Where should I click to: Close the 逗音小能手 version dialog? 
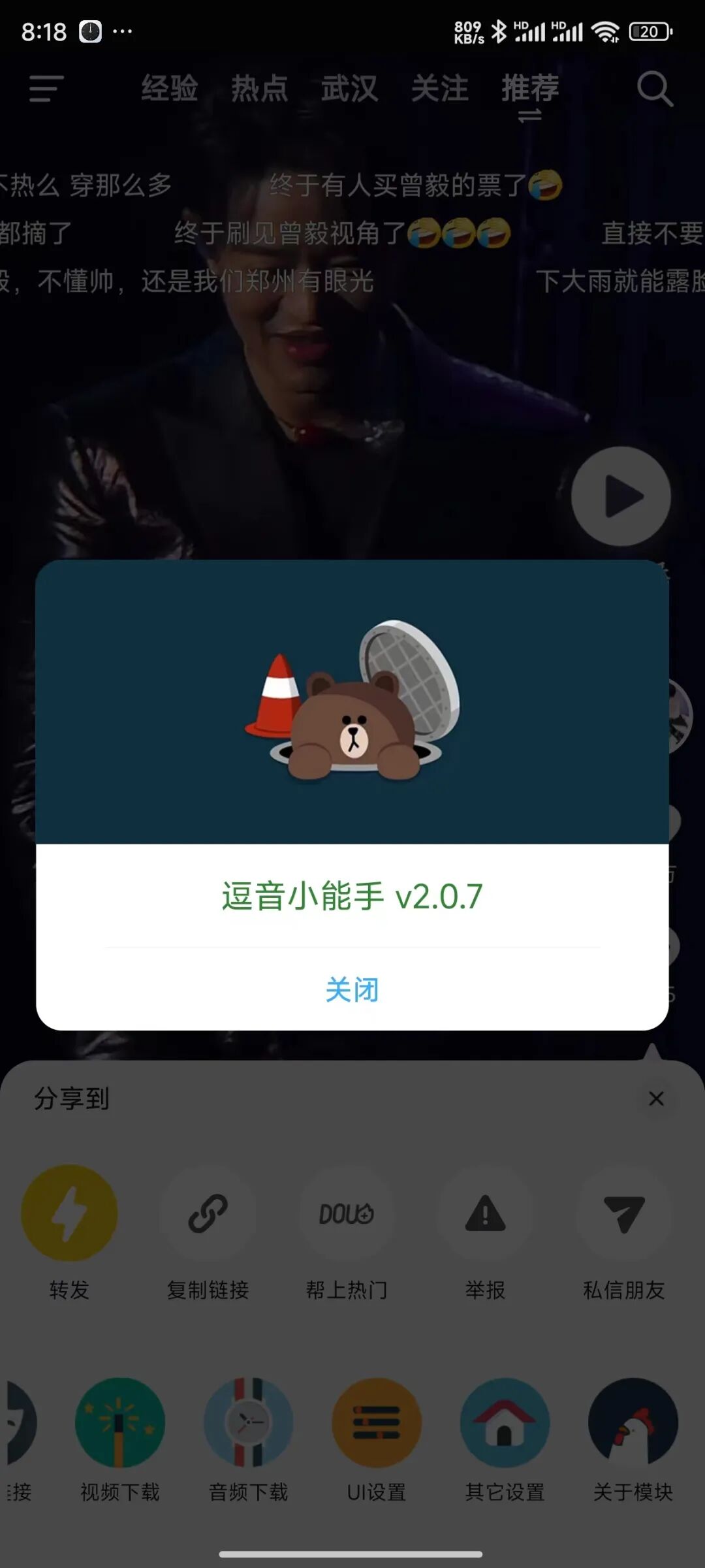point(352,989)
